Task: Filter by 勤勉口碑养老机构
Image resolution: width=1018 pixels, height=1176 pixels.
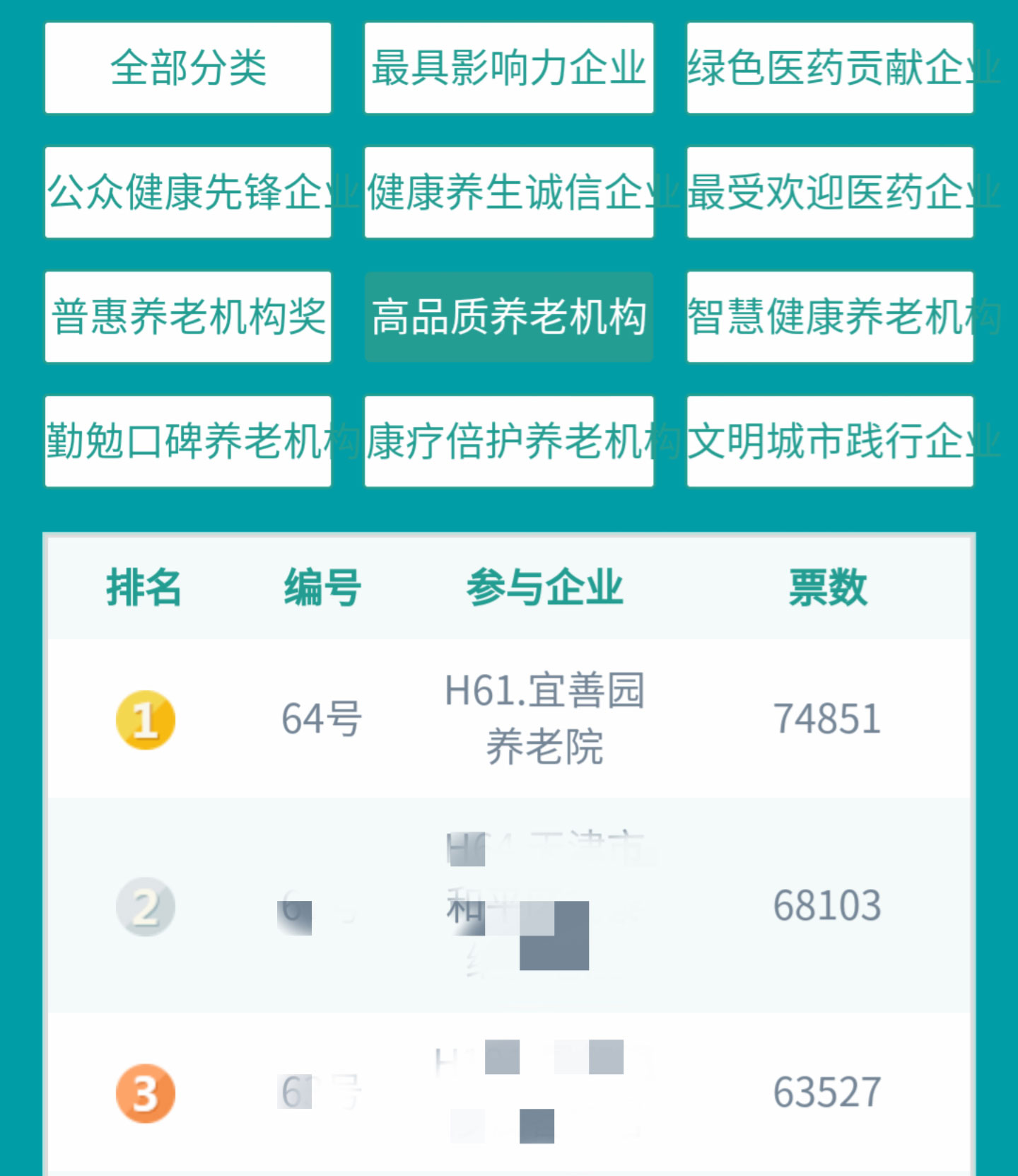Action: pos(188,441)
